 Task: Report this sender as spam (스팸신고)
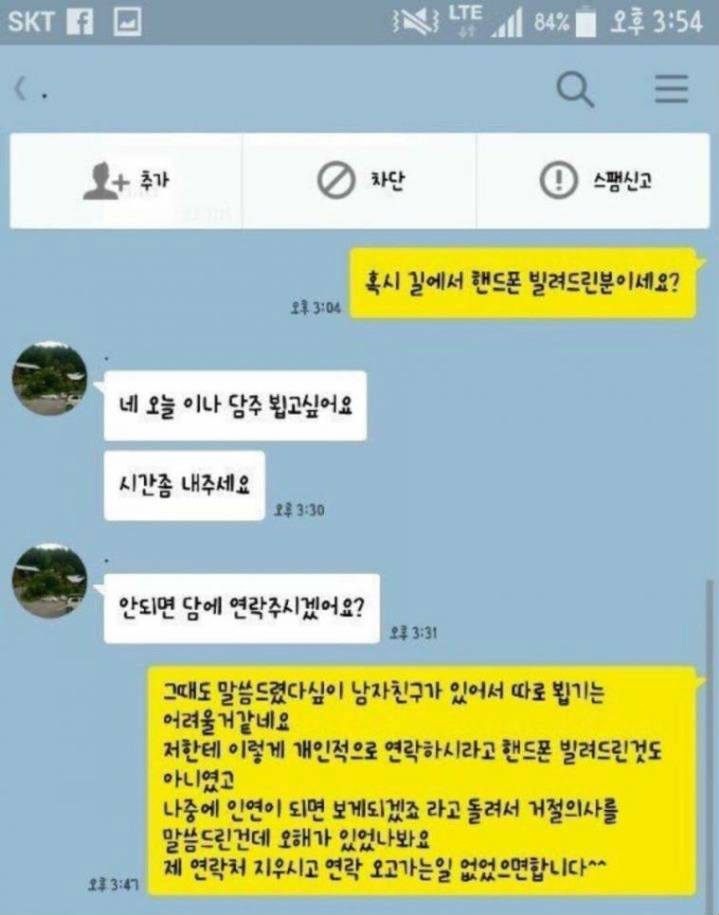(x=593, y=181)
